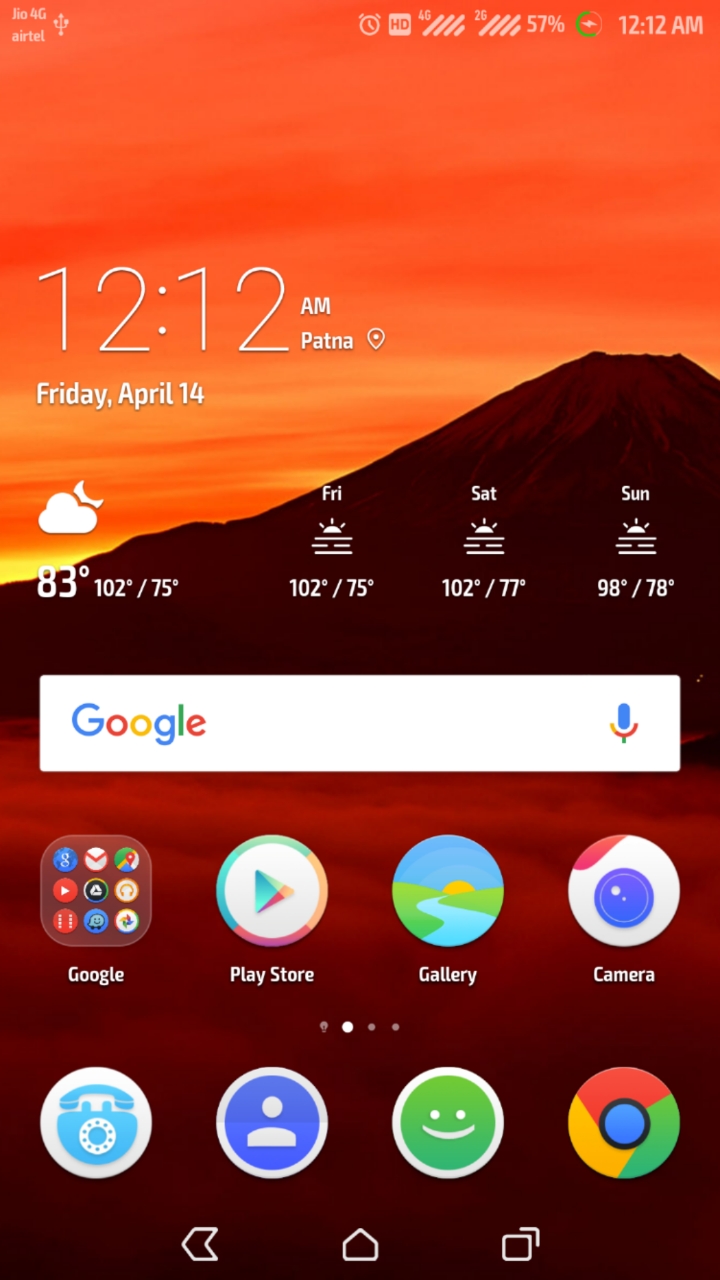Launch the Camera app

(624, 890)
